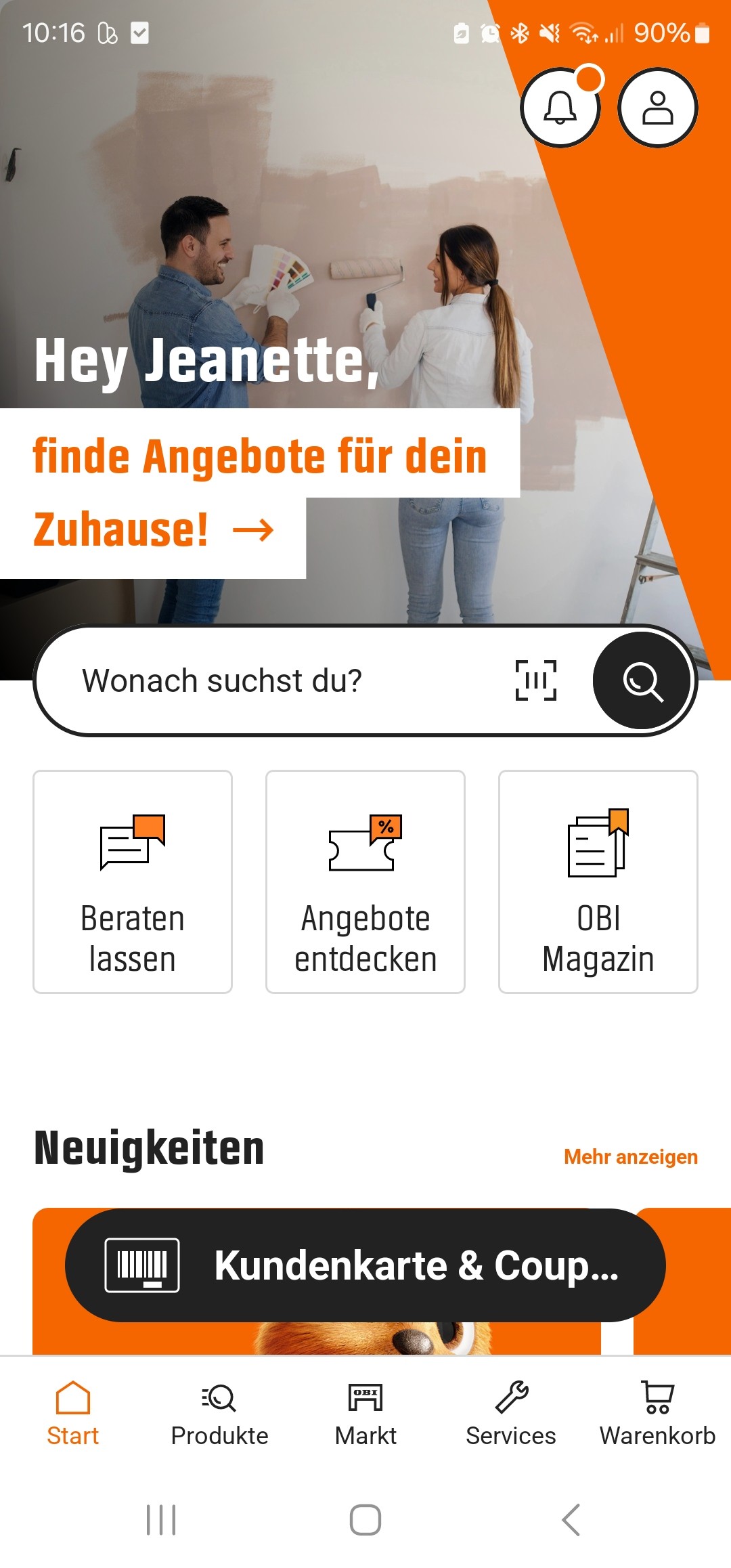Open the 'Beraten lassen' card

(x=133, y=881)
